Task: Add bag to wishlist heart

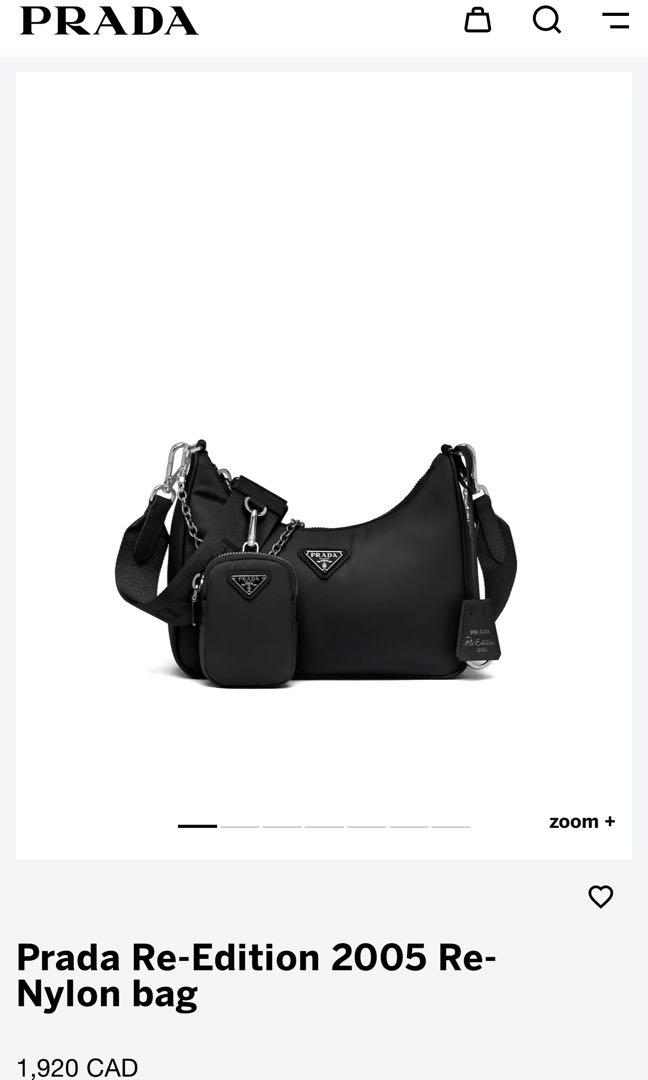Action: (600, 897)
